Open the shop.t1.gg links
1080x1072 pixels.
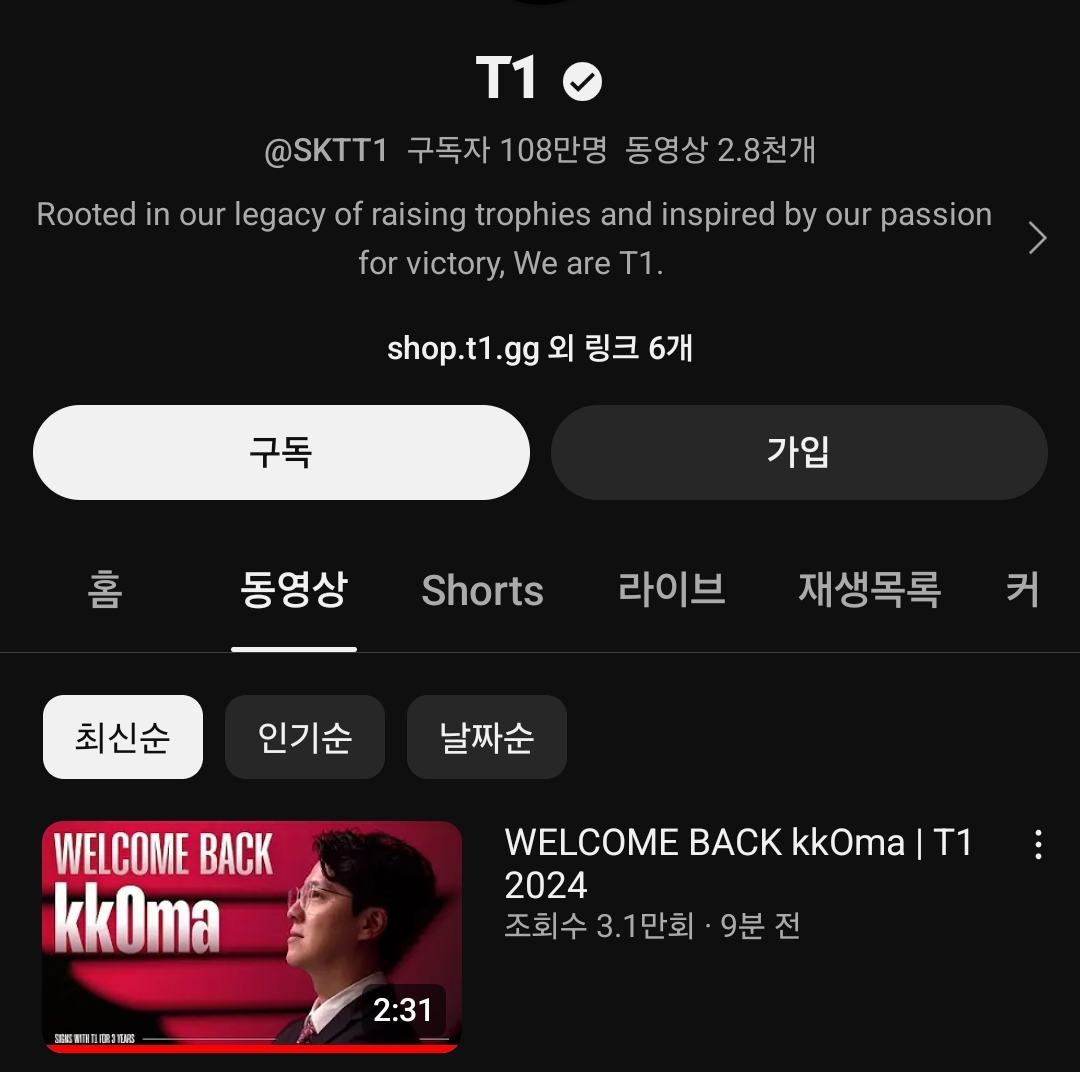[x=539, y=348]
